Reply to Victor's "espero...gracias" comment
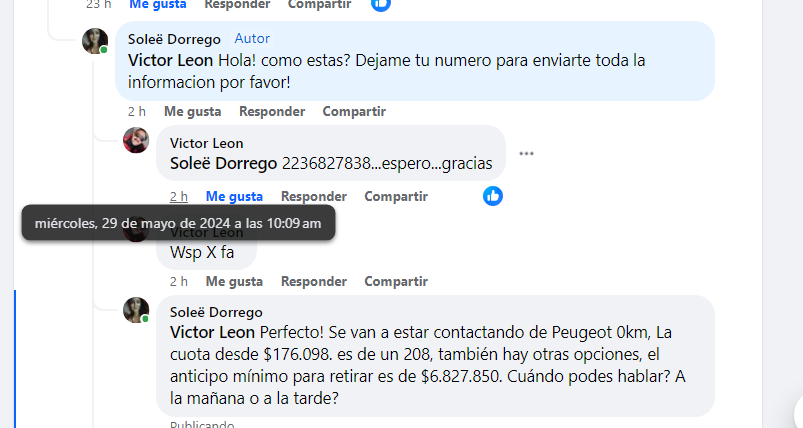 tap(314, 196)
